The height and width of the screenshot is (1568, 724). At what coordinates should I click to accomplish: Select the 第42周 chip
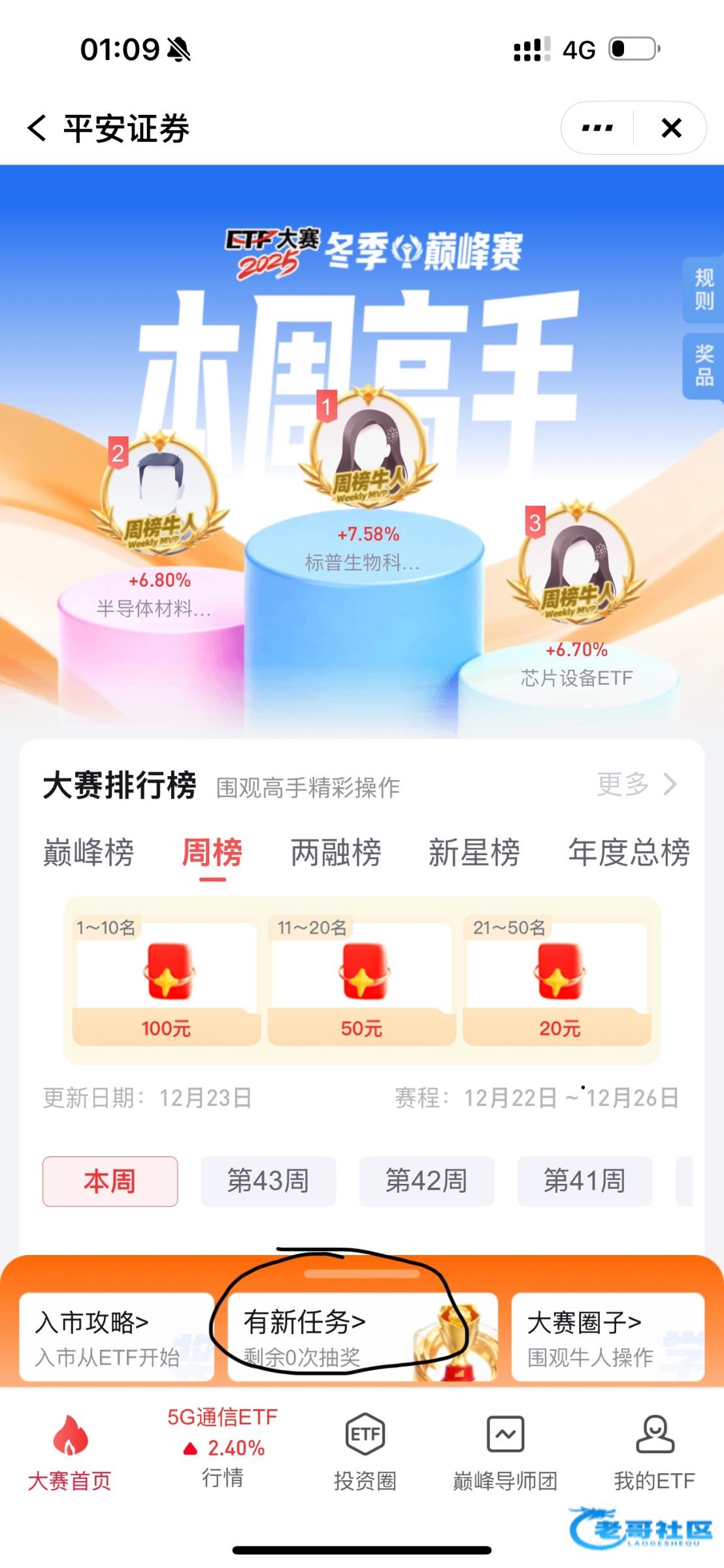426,1181
